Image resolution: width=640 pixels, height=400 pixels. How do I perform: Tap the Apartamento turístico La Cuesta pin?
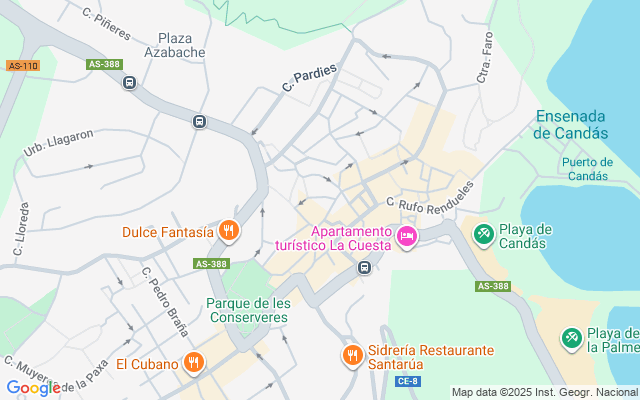coord(407,237)
